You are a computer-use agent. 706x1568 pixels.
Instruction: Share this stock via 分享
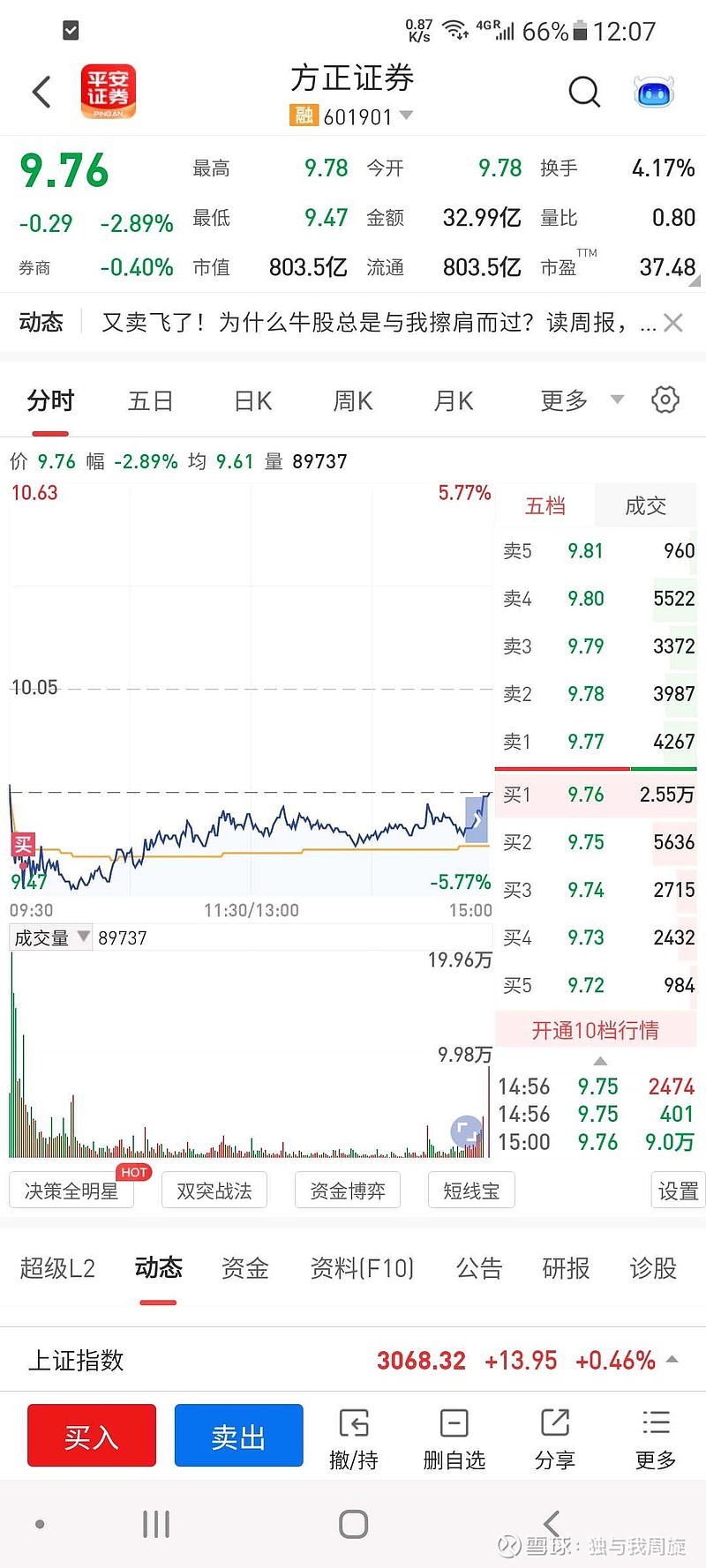click(x=555, y=1439)
